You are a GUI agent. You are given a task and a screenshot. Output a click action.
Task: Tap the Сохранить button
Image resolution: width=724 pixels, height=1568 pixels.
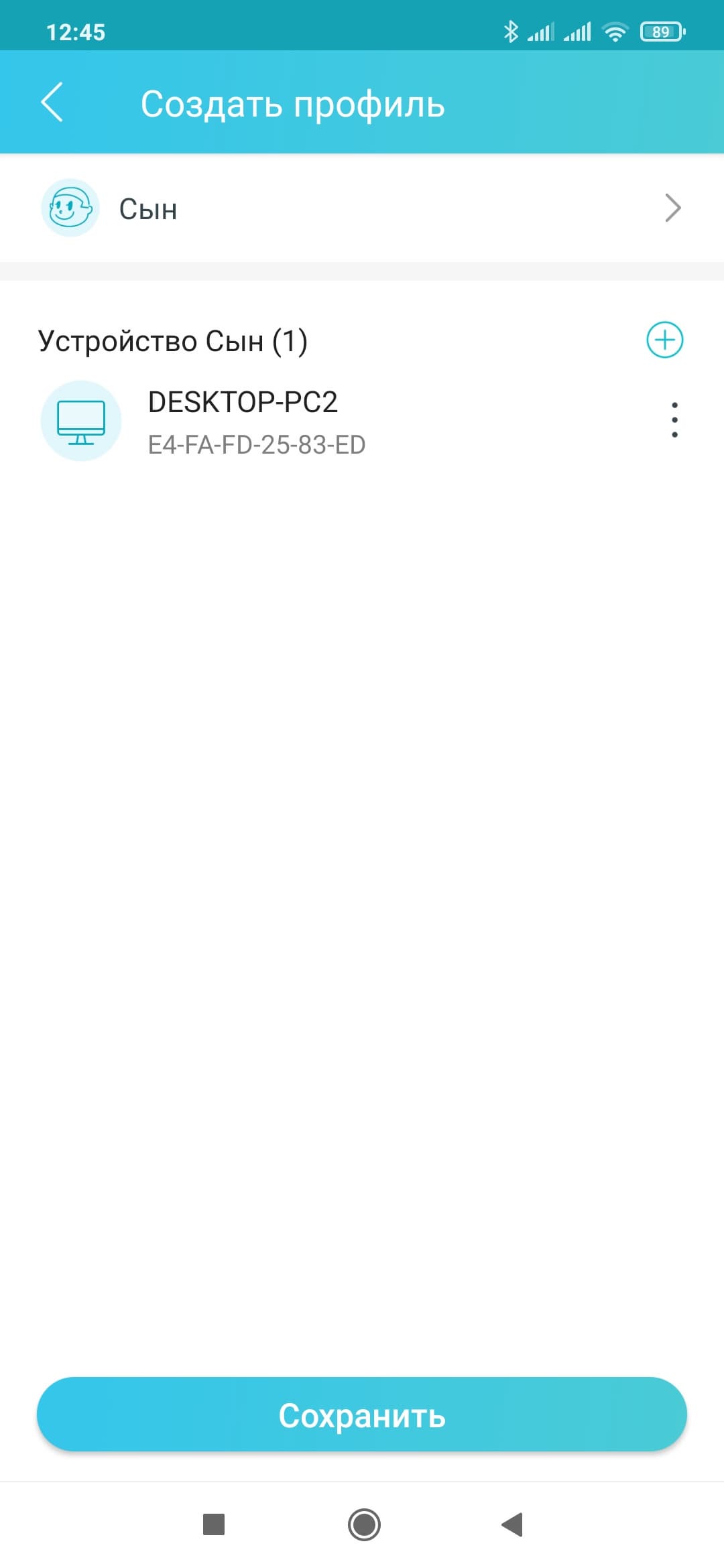pos(362,1415)
